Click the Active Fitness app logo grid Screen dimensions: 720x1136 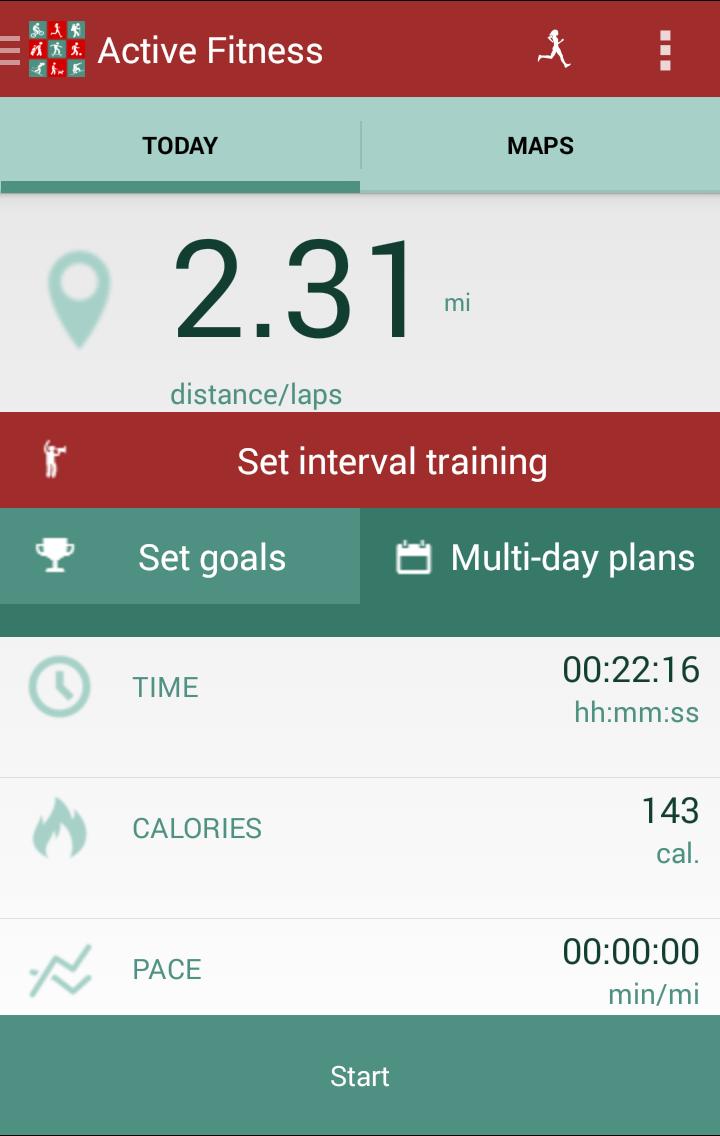[56, 48]
